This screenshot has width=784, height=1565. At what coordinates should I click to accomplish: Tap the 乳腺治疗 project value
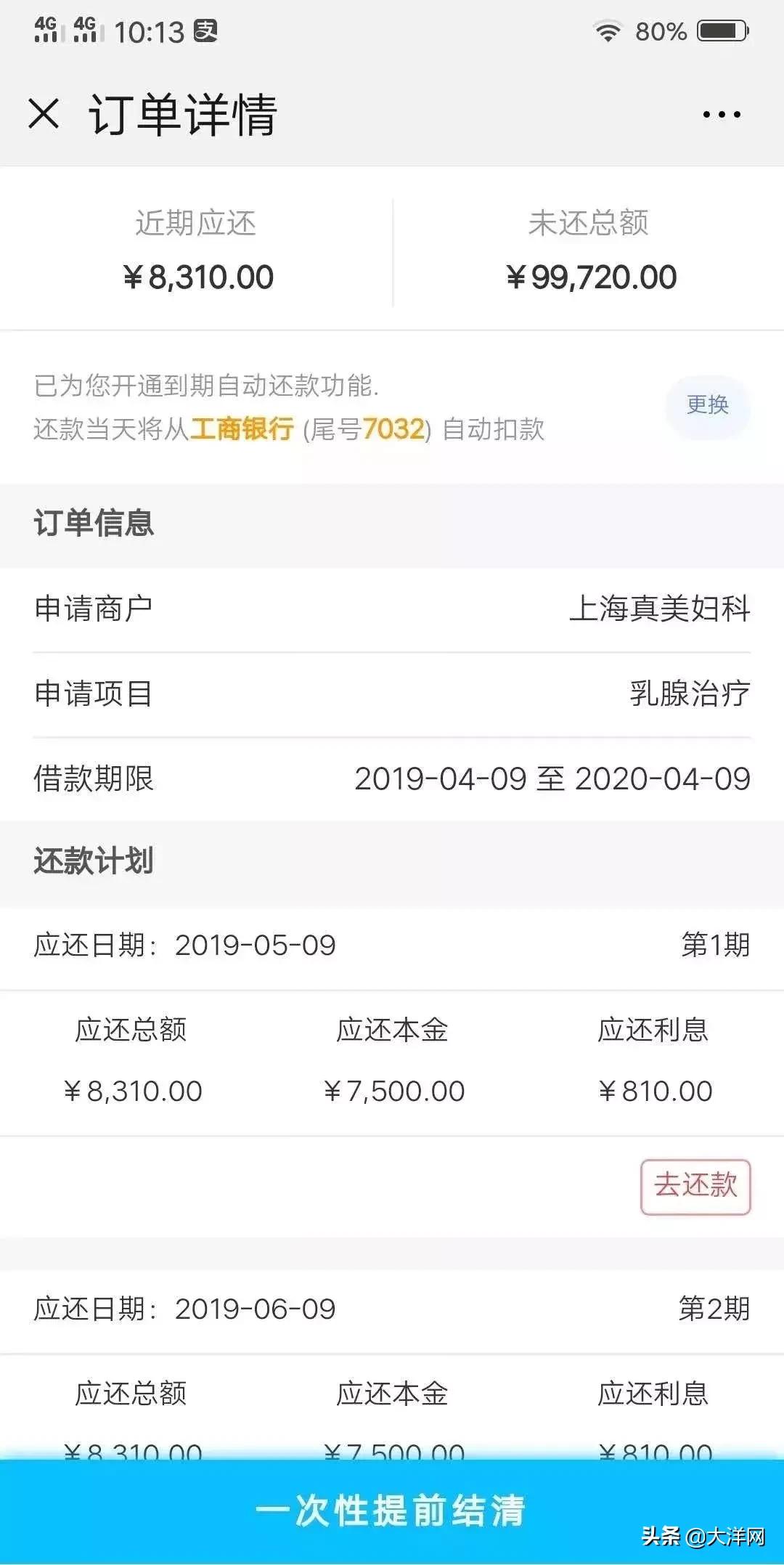(690, 695)
